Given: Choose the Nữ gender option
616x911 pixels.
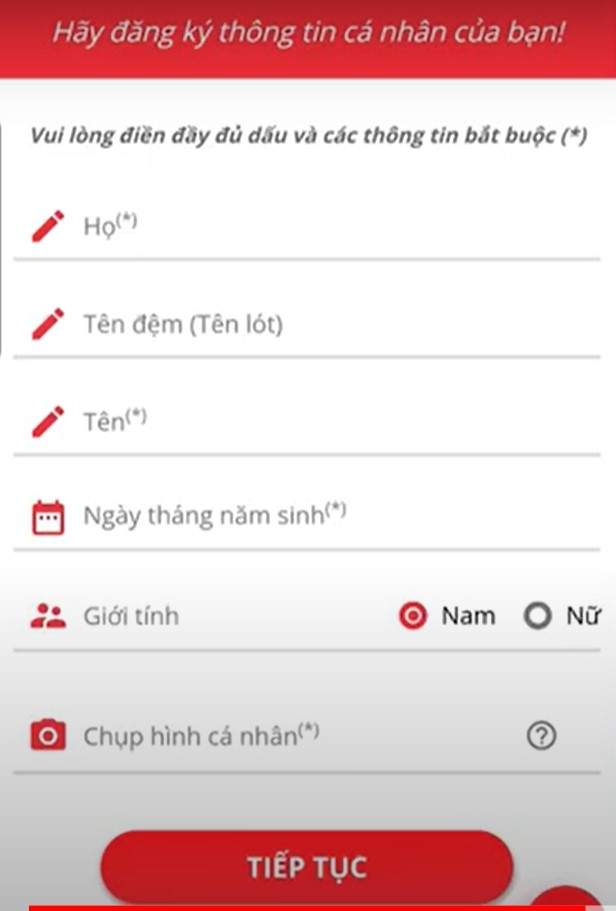Looking at the screenshot, I should click(x=538, y=616).
